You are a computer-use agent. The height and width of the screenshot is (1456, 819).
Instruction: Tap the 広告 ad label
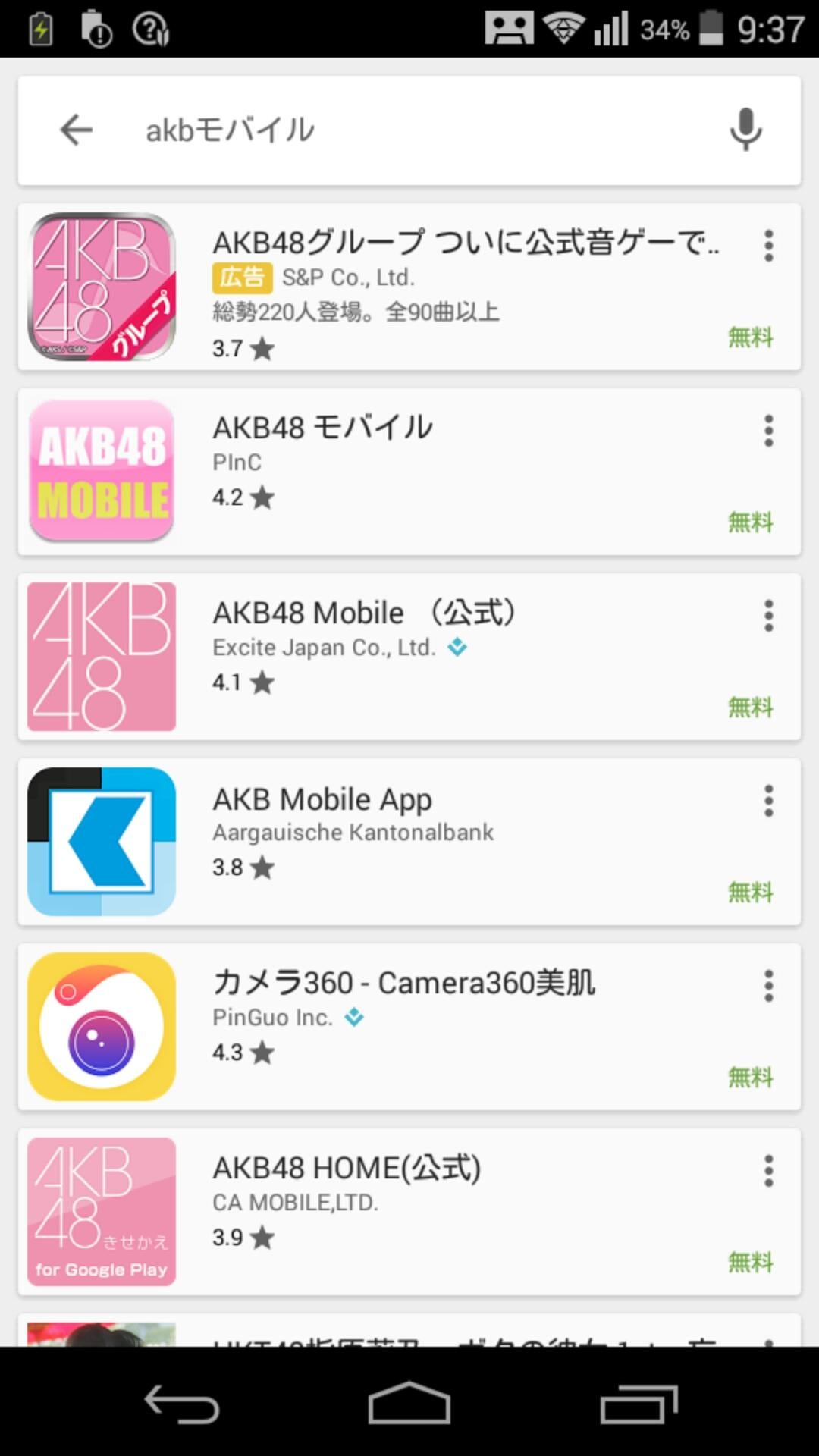pos(241,278)
